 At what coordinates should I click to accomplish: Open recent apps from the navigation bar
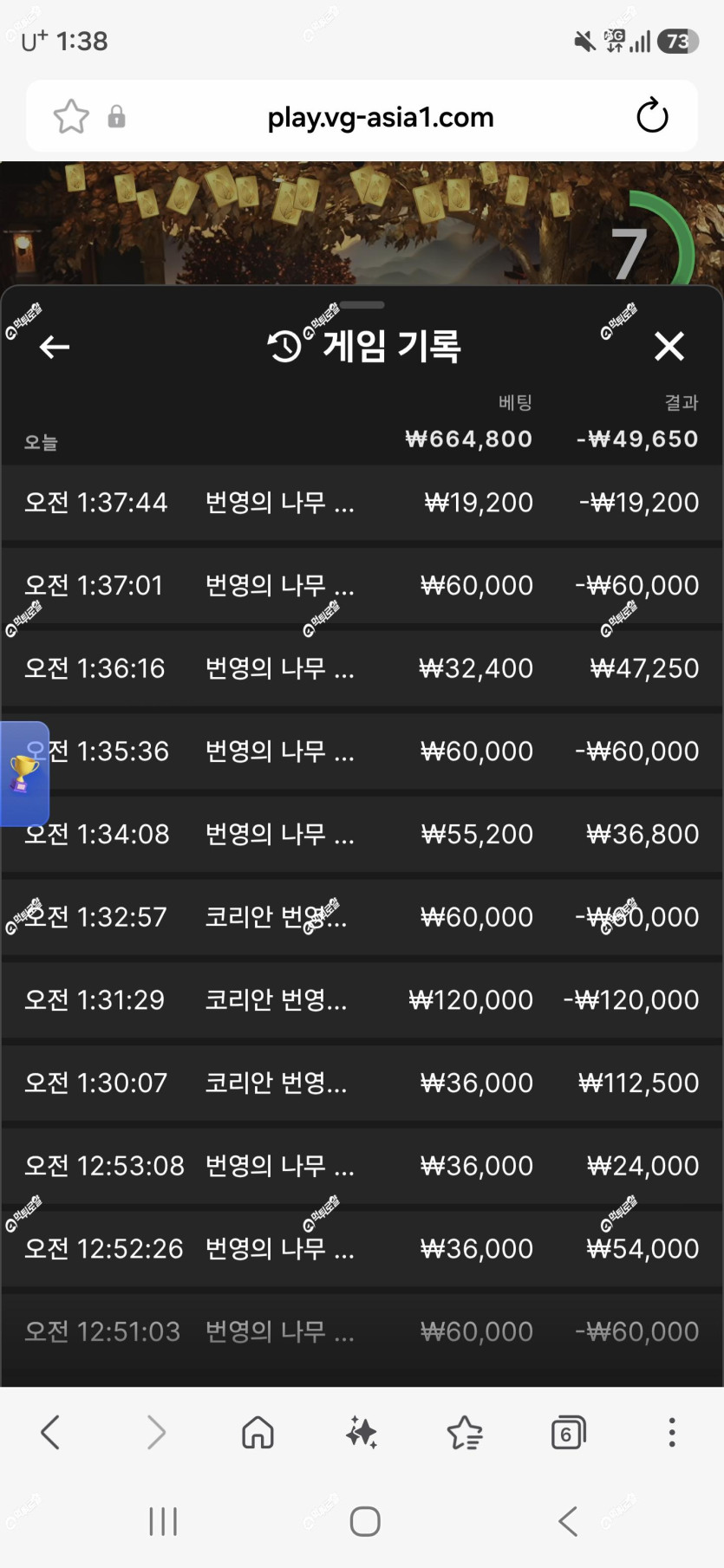pyautogui.click(x=163, y=1521)
